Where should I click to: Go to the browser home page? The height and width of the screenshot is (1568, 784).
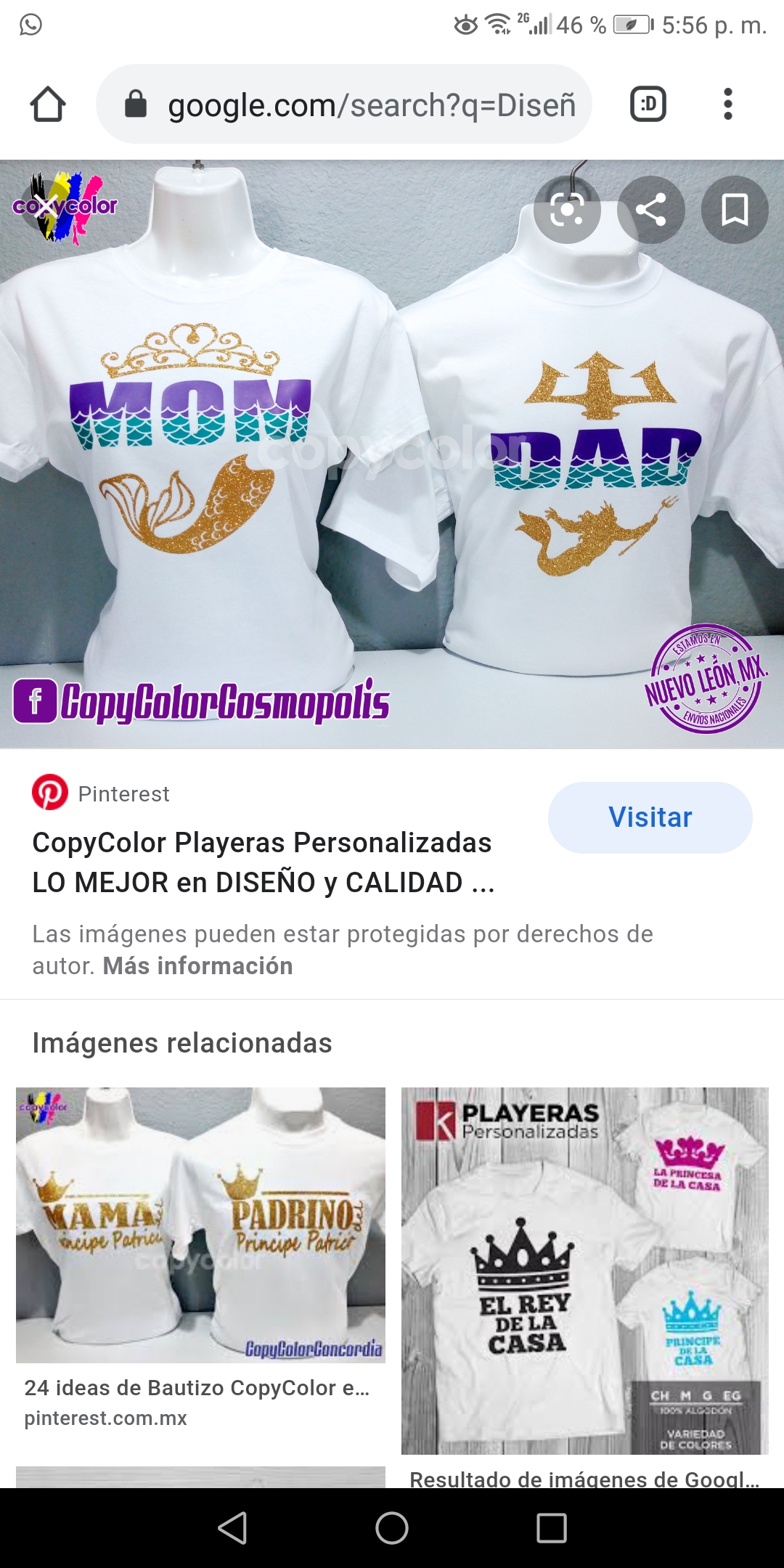point(48,105)
